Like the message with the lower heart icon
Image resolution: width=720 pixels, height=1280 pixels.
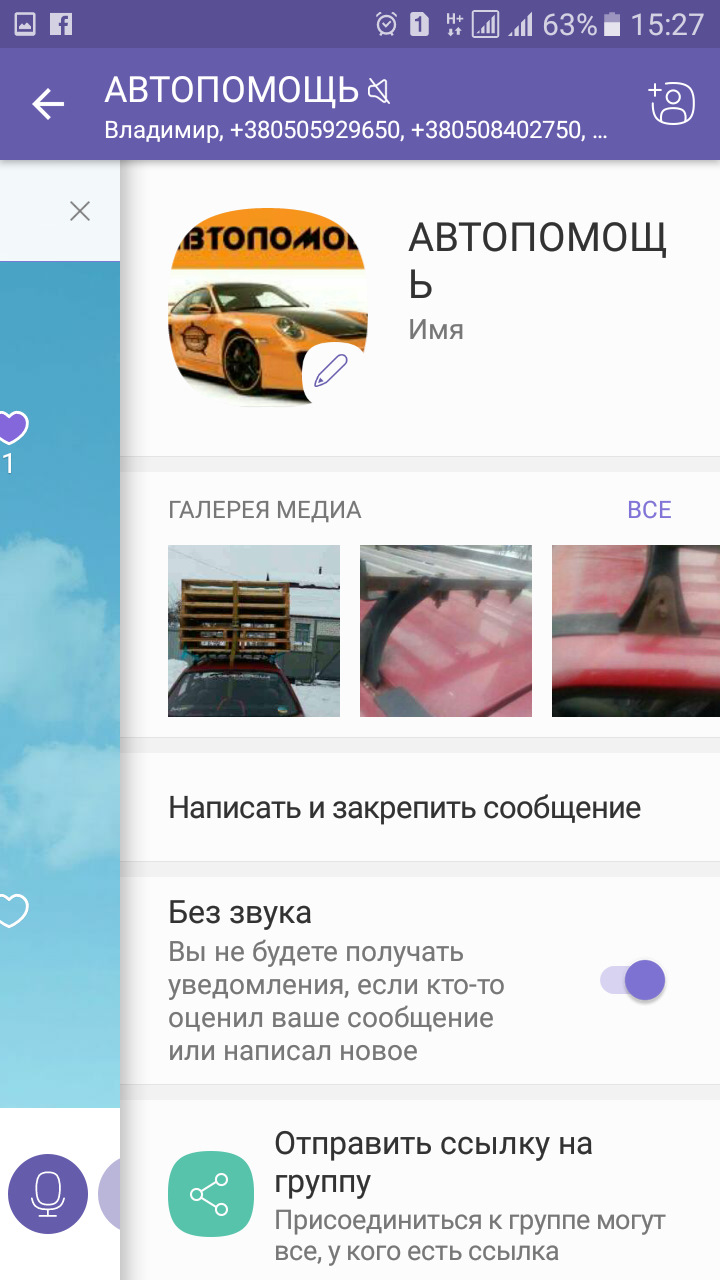pos(12,911)
